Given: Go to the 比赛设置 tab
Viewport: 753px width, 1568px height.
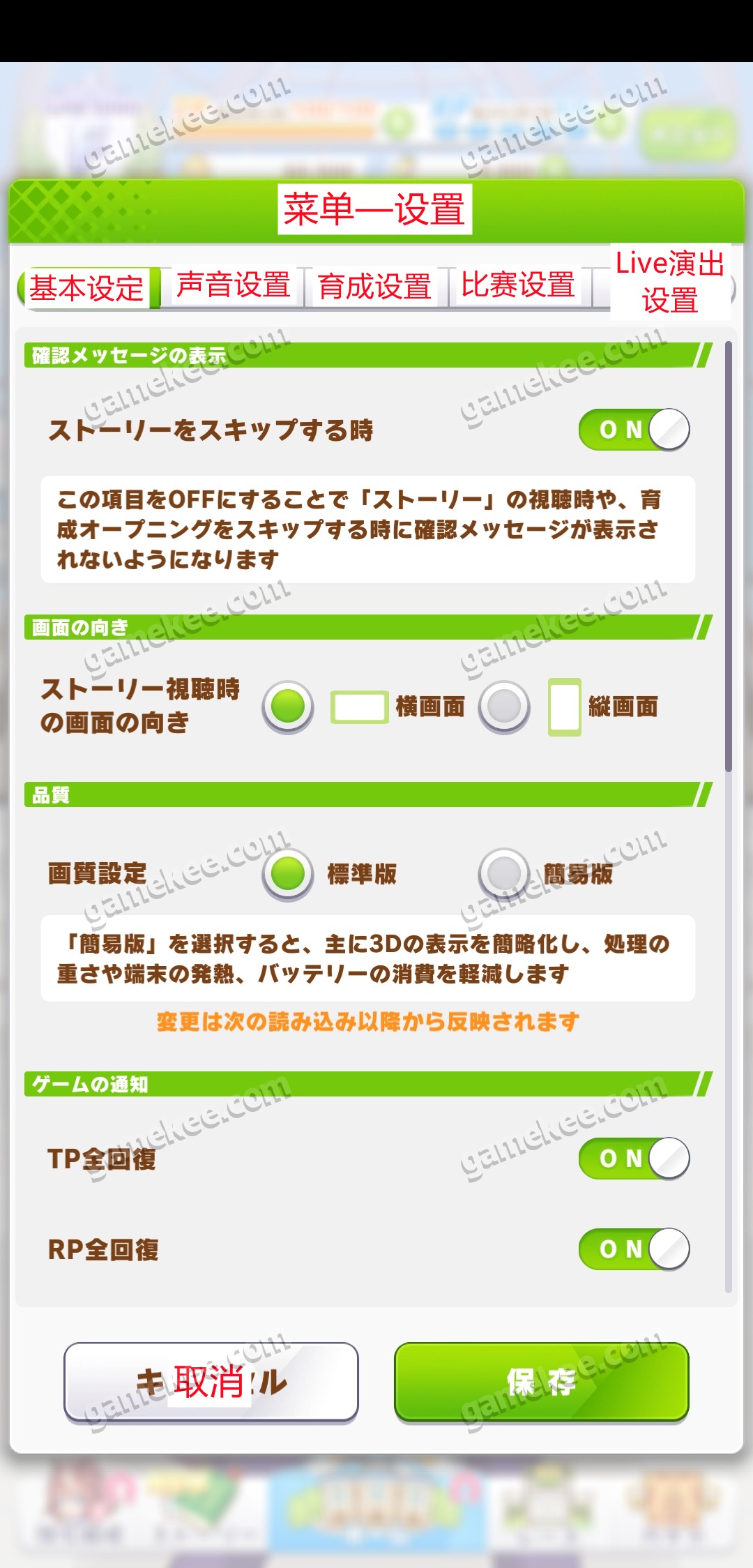Looking at the screenshot, I should tap(518, 286).
